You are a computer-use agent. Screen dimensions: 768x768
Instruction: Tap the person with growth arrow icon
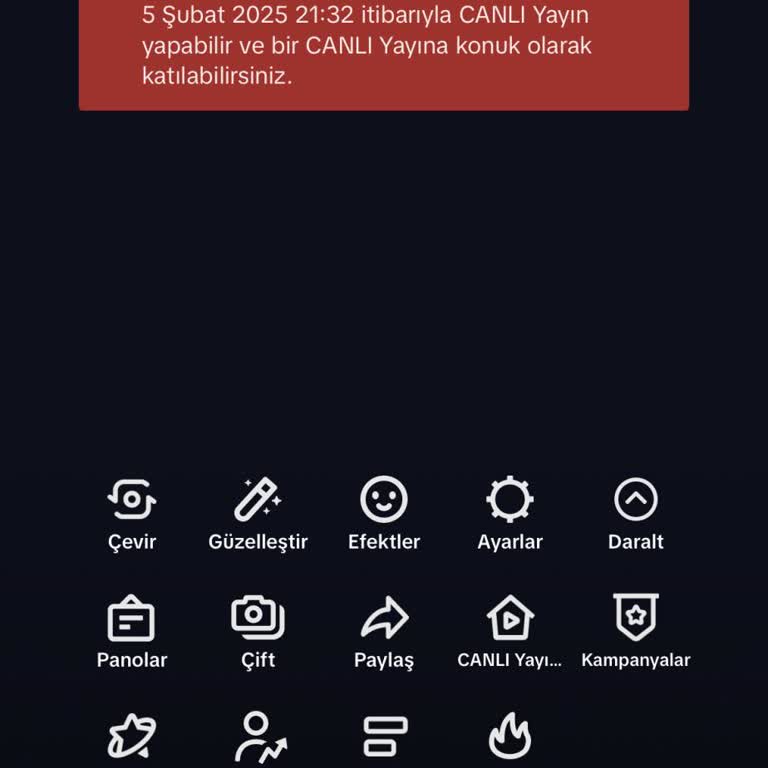pos(260,738)
